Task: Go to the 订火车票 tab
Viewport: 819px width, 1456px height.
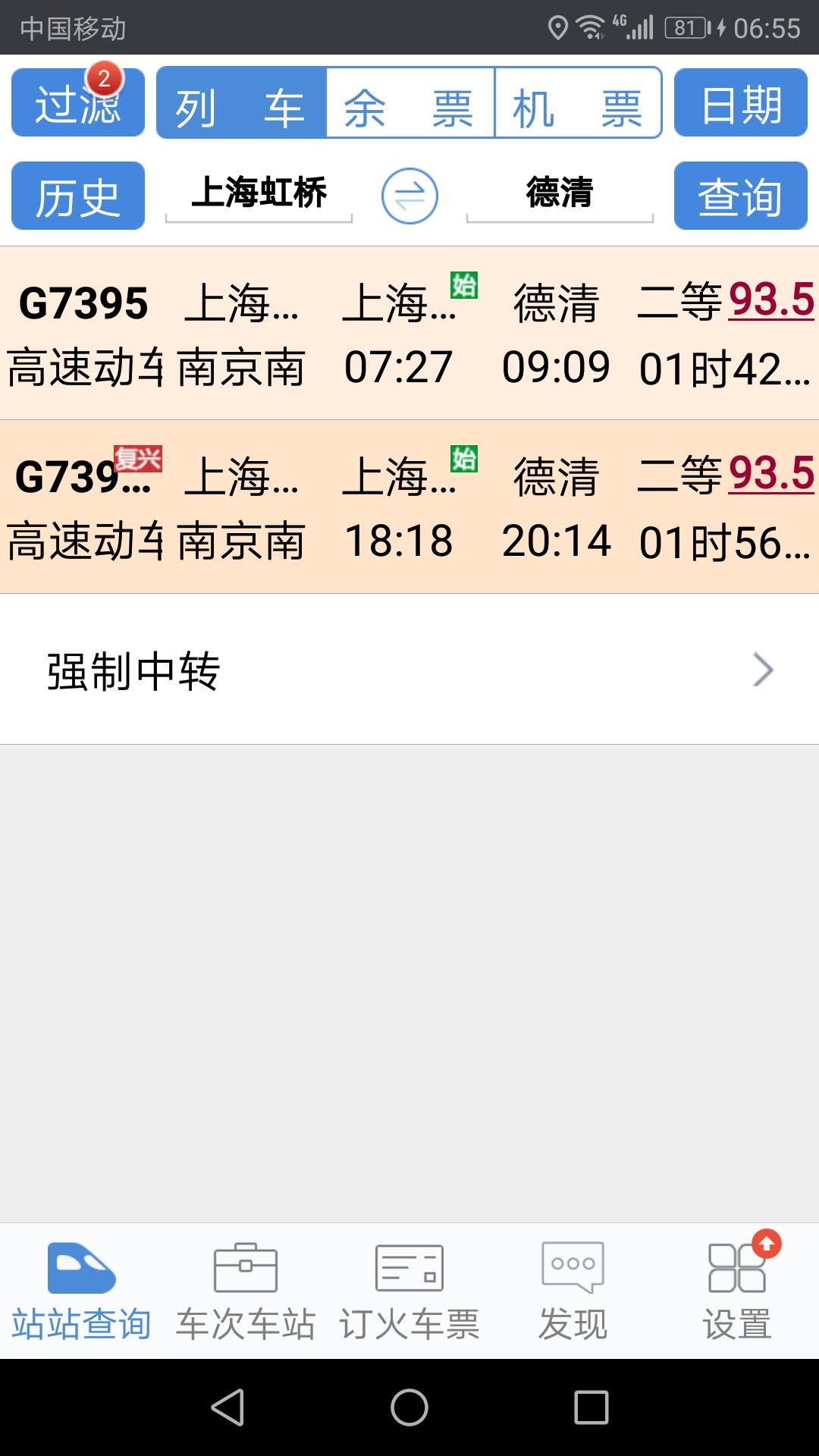Action: click(409, 1291)
